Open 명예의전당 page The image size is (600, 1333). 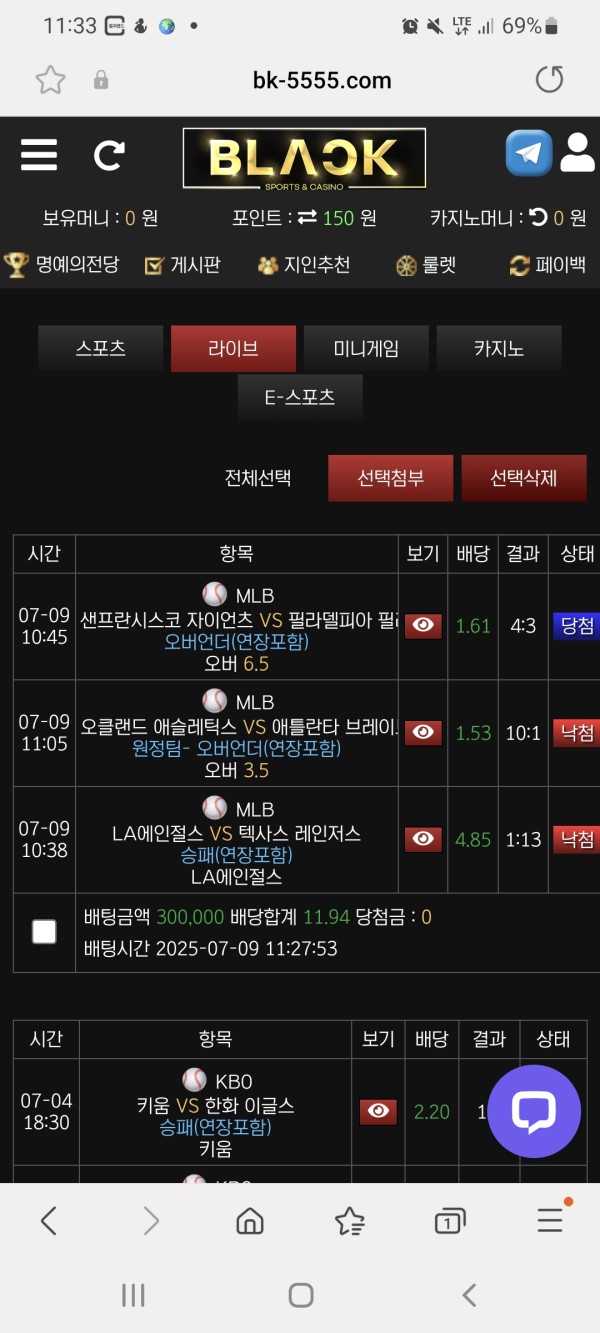(x=62, y=265)
